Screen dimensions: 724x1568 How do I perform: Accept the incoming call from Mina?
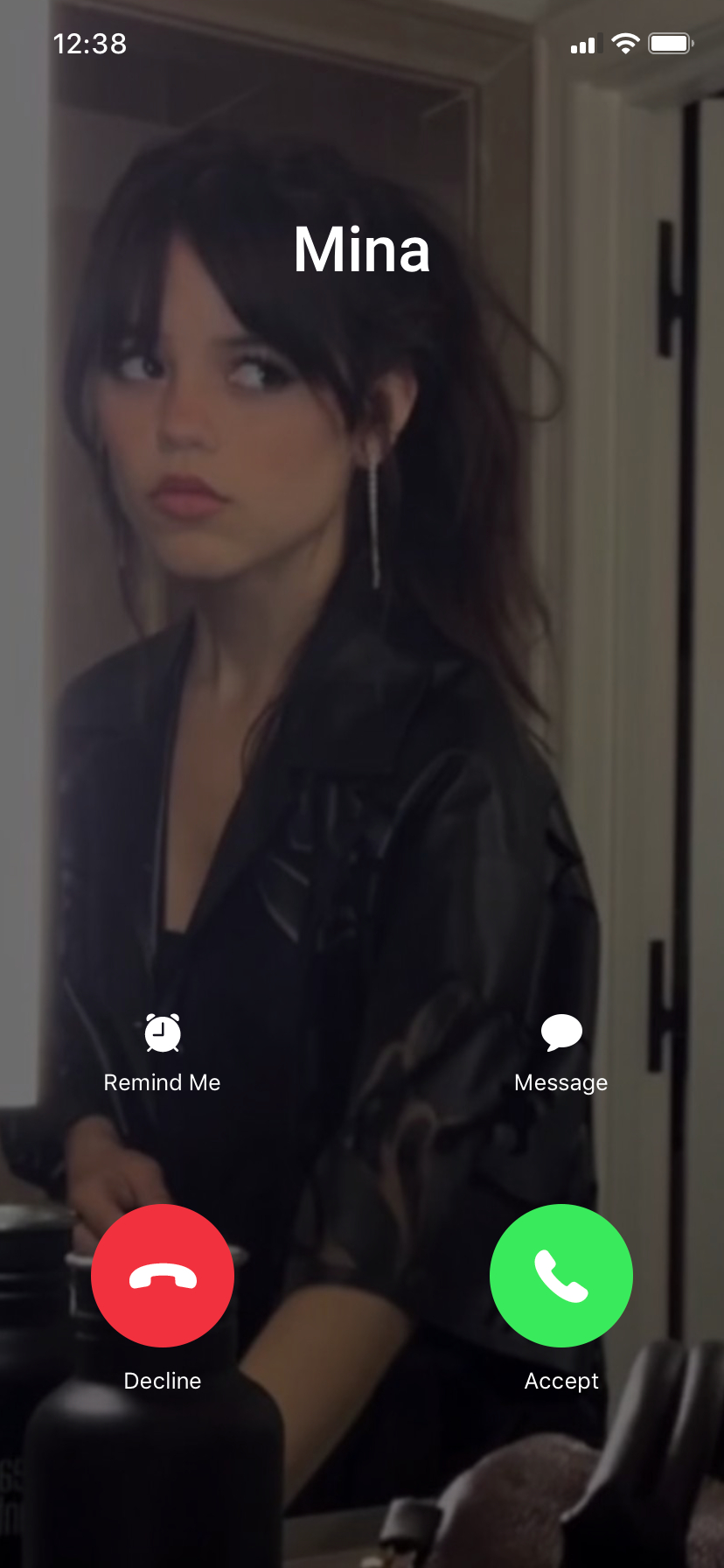561,1275
